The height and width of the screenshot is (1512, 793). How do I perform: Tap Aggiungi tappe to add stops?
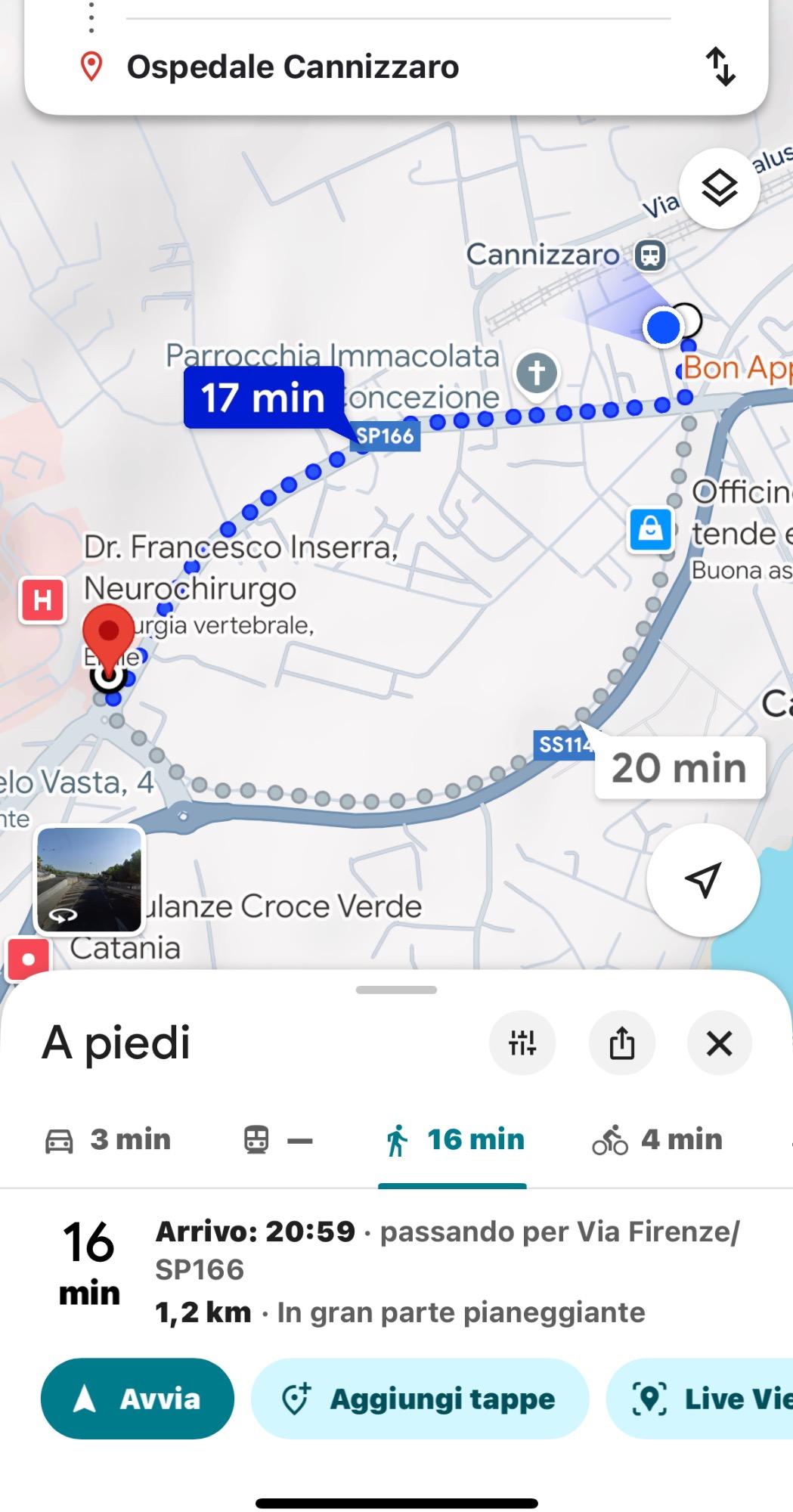point(420,1399)
